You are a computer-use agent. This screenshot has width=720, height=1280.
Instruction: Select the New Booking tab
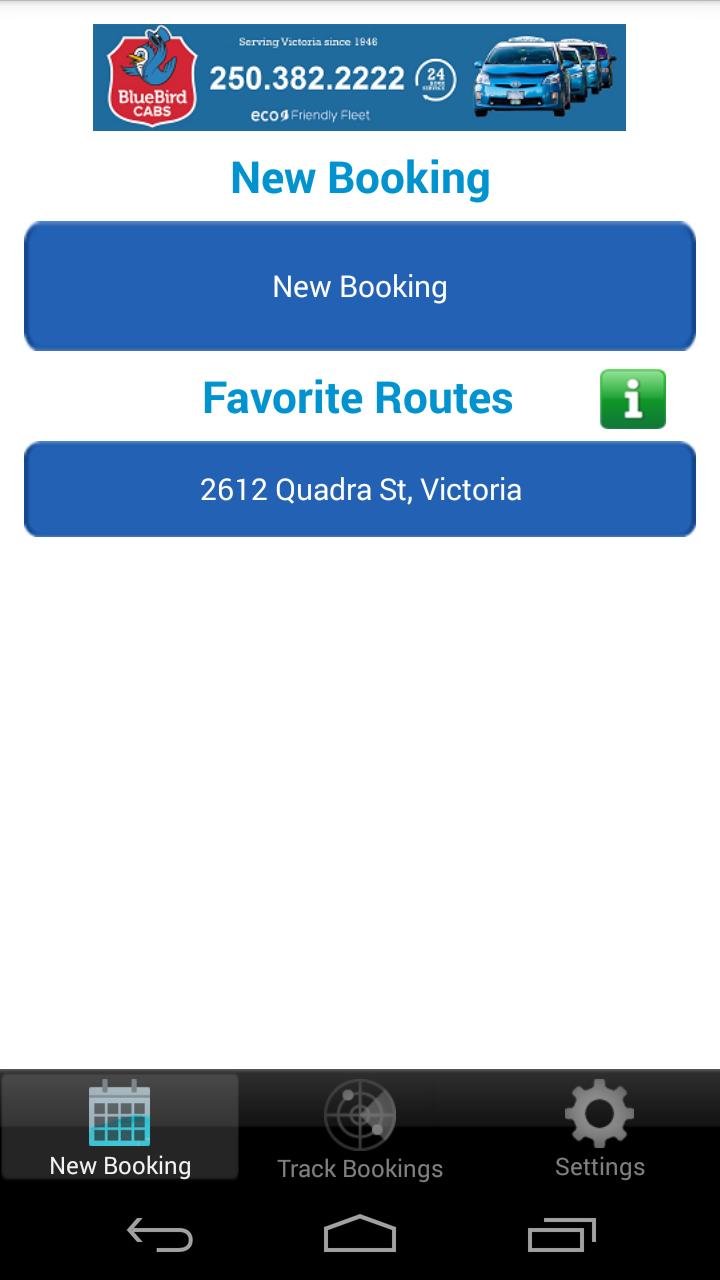119,1127
